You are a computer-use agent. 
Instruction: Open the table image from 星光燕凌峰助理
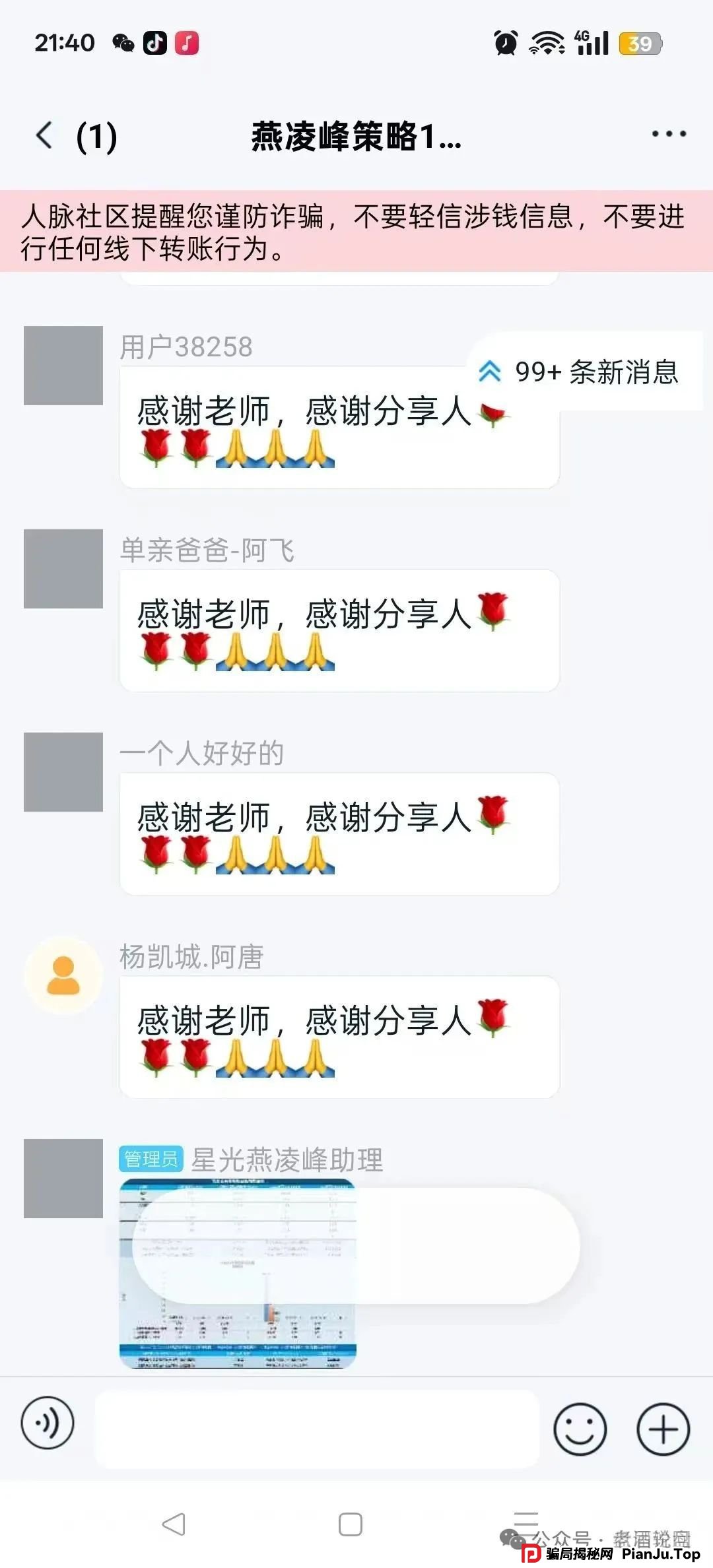click(x=238, y=1274)
